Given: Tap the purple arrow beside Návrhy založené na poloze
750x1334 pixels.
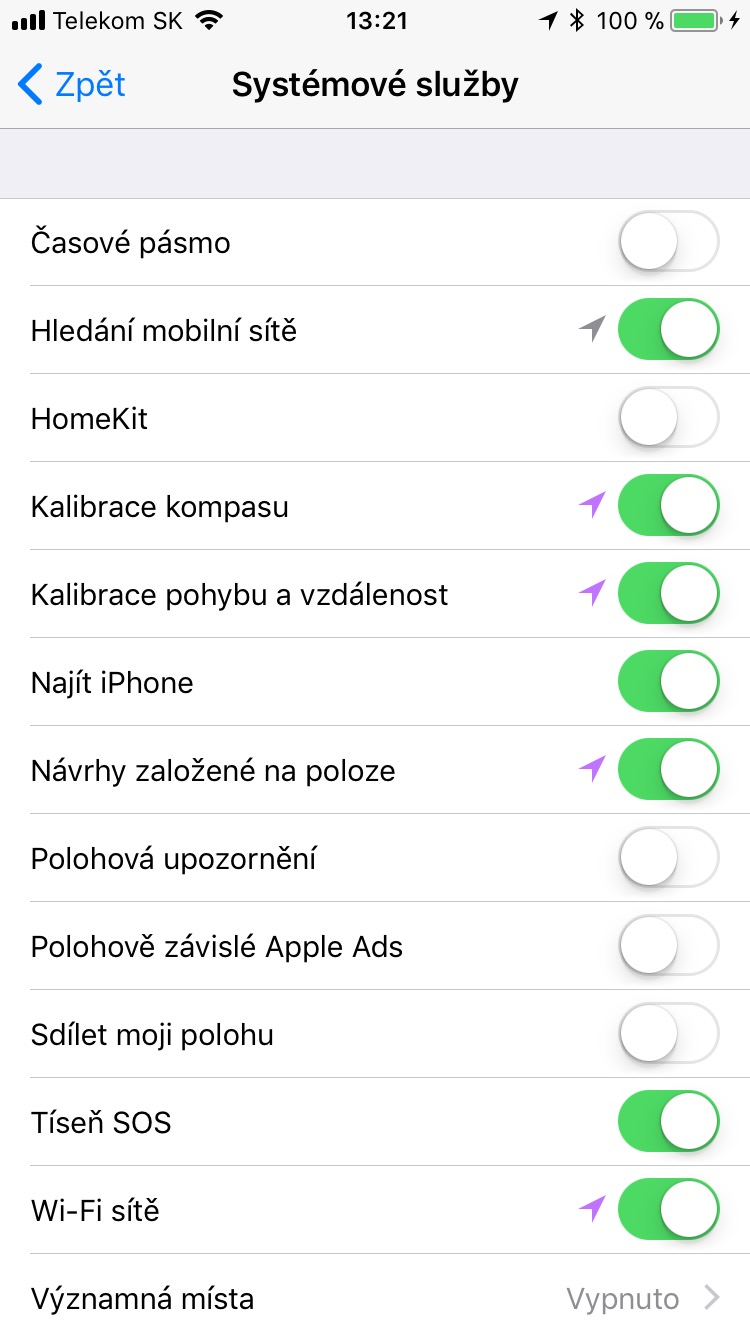Looking at the screenshot, I should [591, 769].
